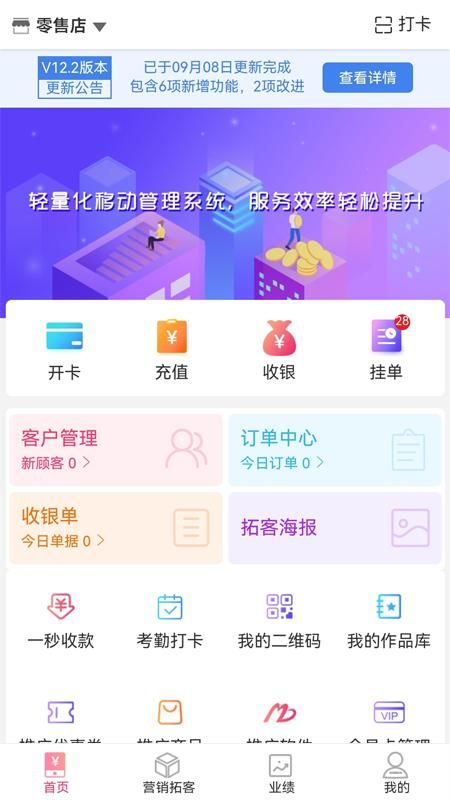
Task: Open 我的作品库 library
Action: pos(389,621)
